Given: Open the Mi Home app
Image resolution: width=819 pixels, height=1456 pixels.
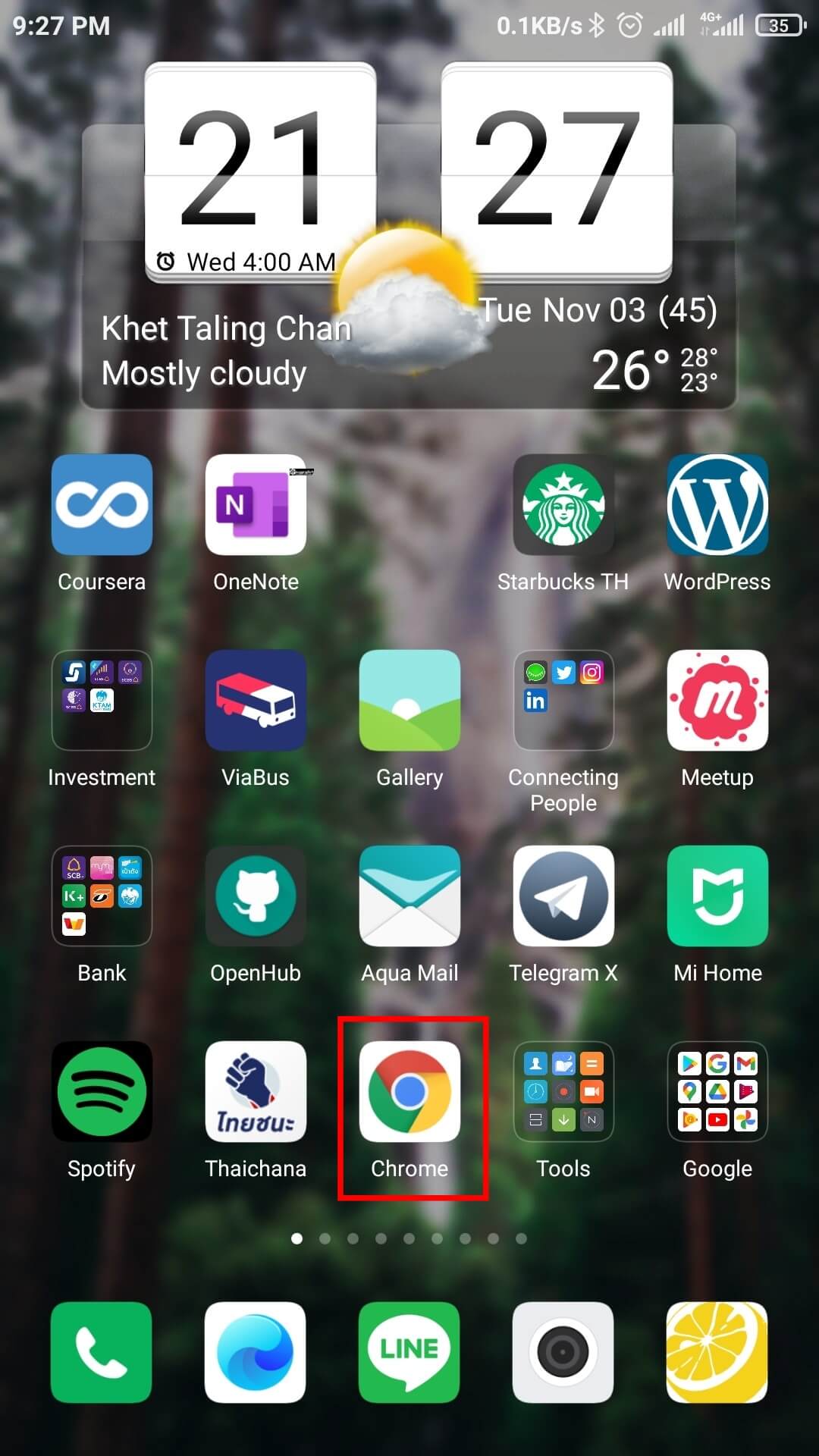Looking at the screenshot, I should click(717, 896).
